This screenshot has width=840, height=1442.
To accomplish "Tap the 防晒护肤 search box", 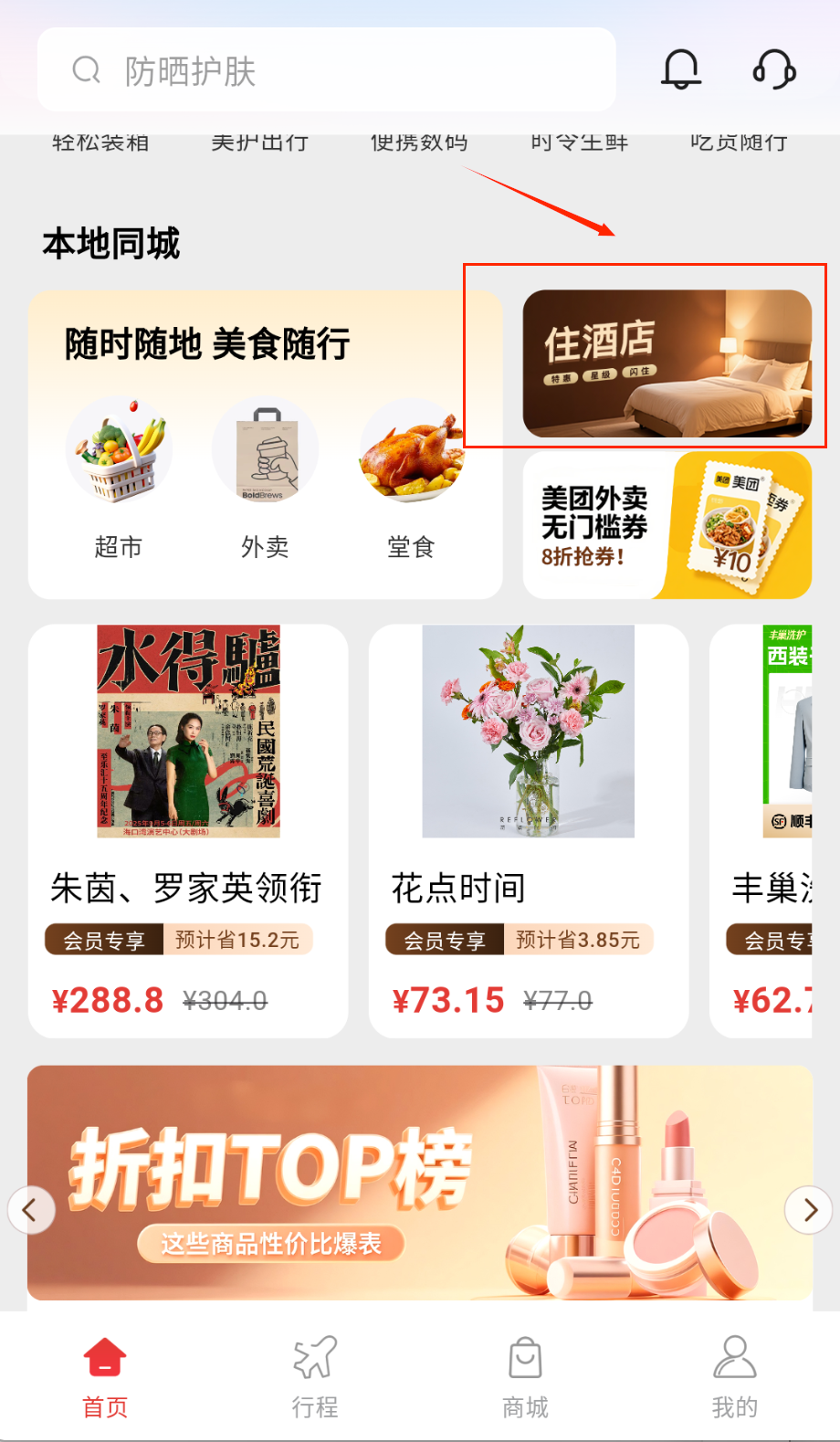I will 326,70.
